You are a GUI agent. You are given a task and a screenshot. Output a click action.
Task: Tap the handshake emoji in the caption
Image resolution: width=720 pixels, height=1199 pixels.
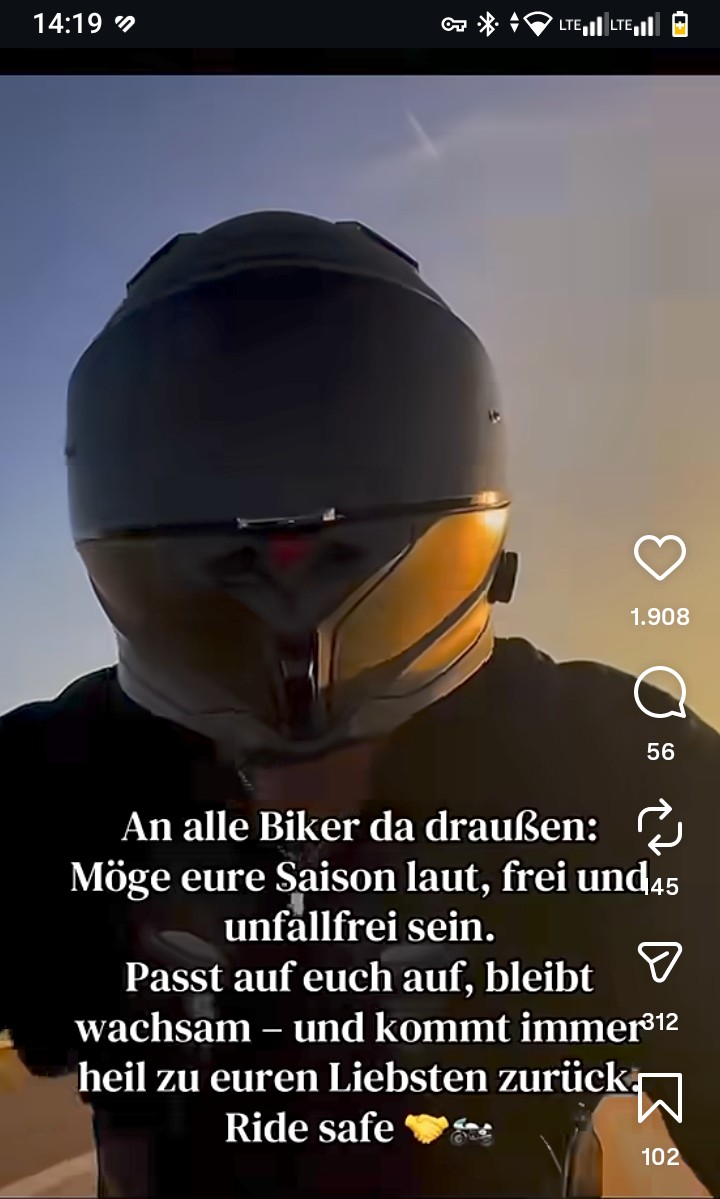point(428,1127)
